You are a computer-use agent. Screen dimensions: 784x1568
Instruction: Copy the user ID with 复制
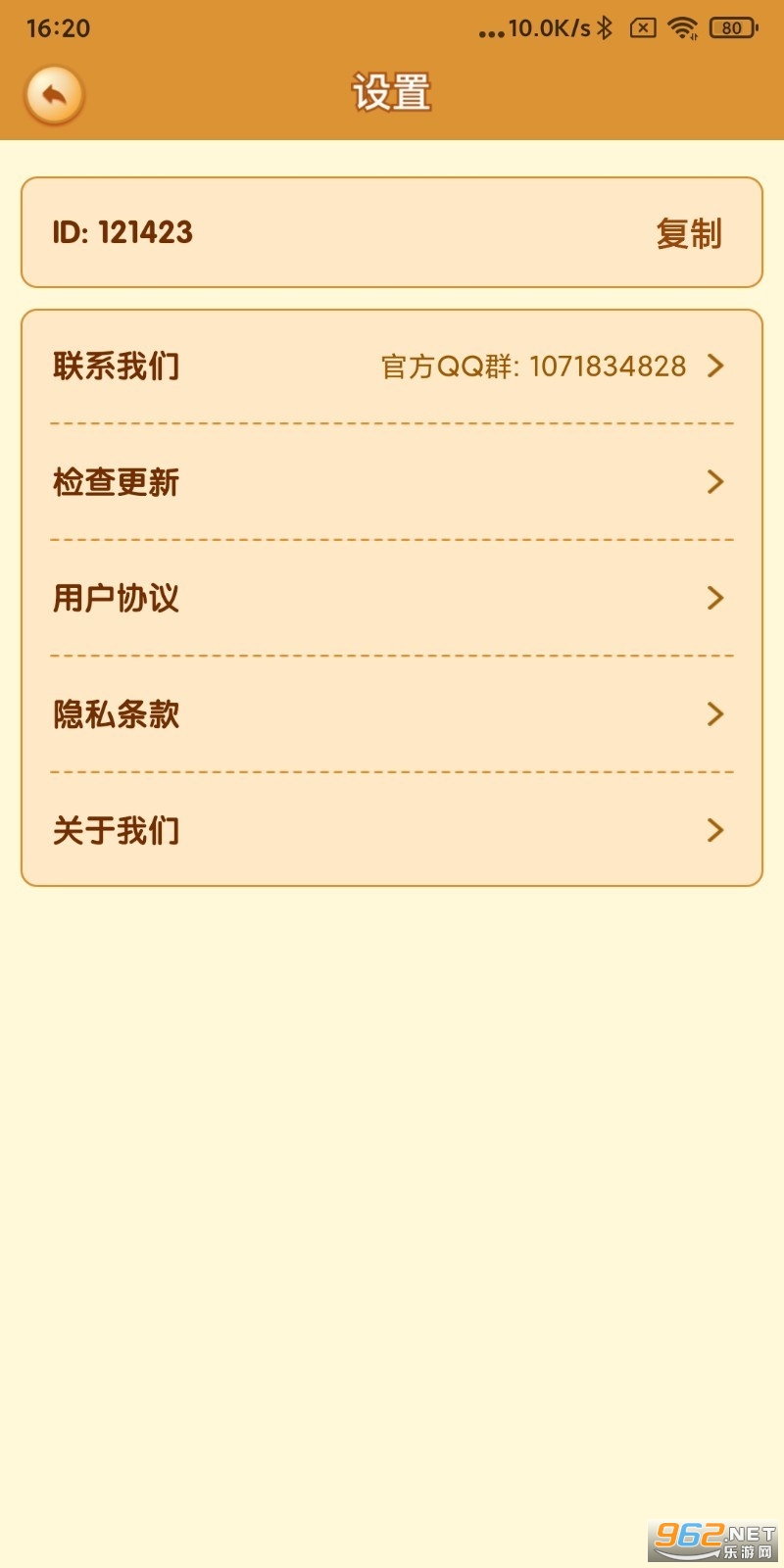688,233
